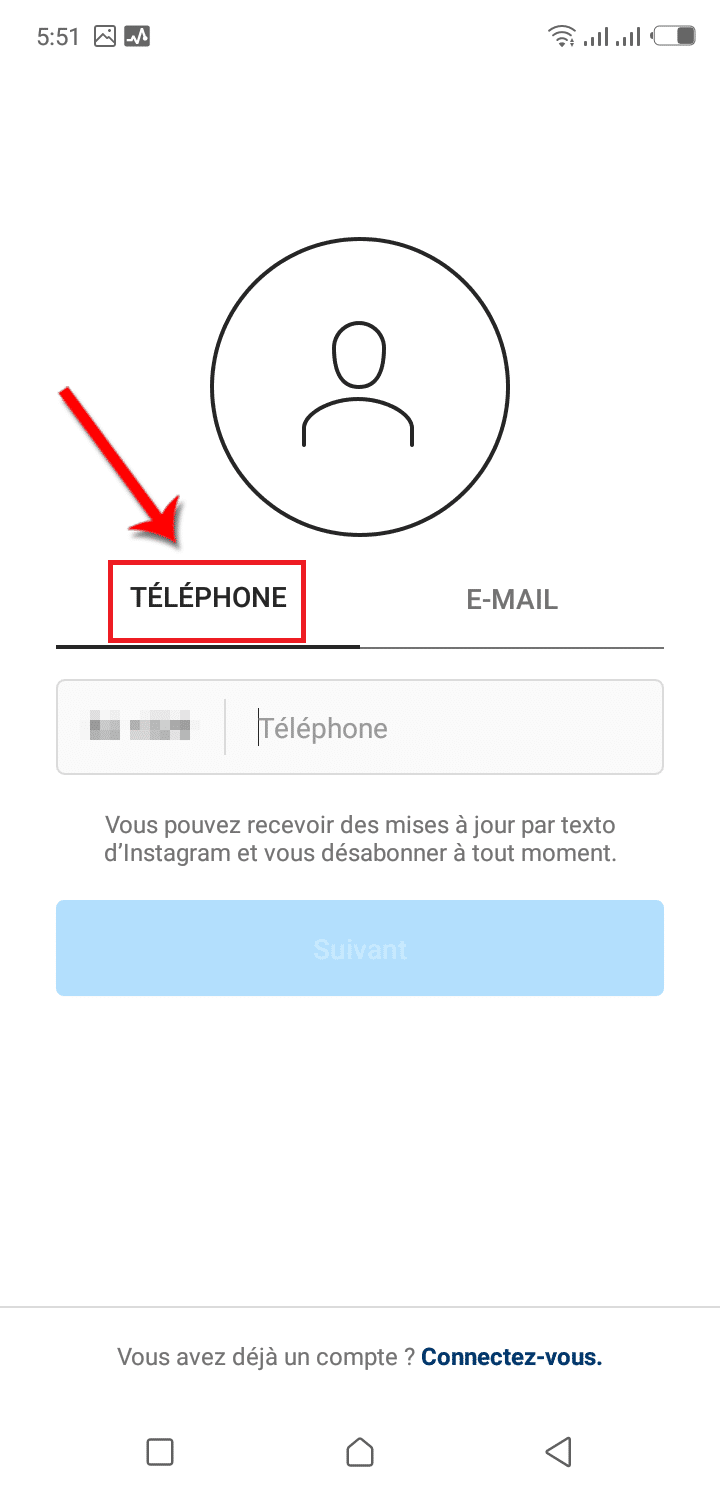Go to the home screen
The height and width of the screenshot is (1500, 720).
(x=360, y=1451)
